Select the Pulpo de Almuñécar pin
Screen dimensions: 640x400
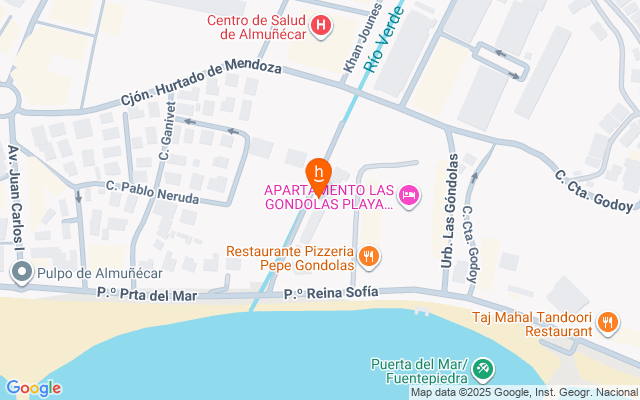click(x=21, y=272)
